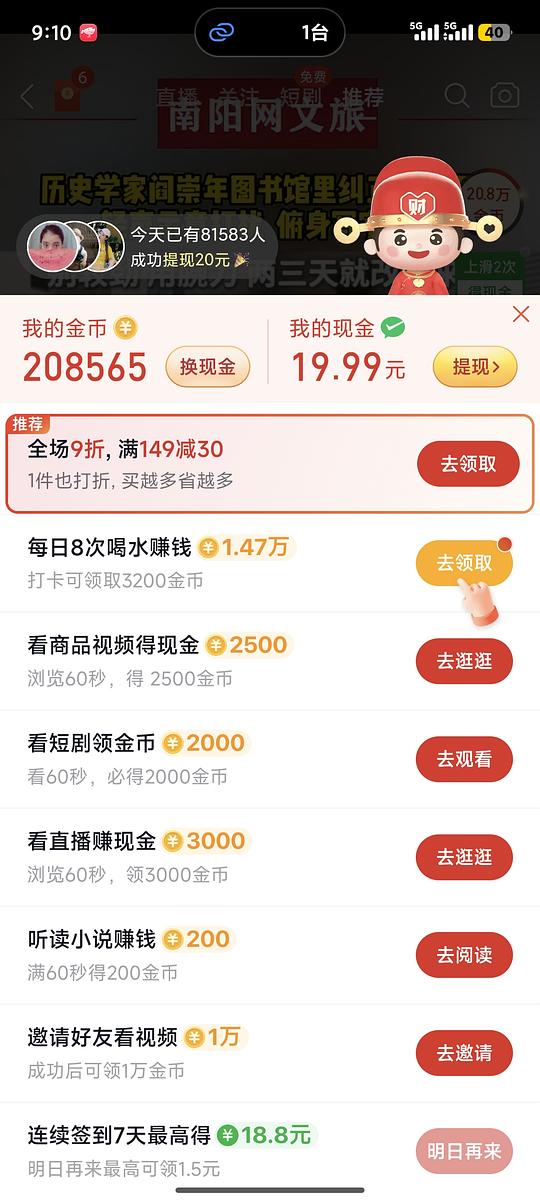Tap 去邀请 to invite friends
Image resolution: width=540 pixels, height=1201 pixels.
pos(464,1053)
